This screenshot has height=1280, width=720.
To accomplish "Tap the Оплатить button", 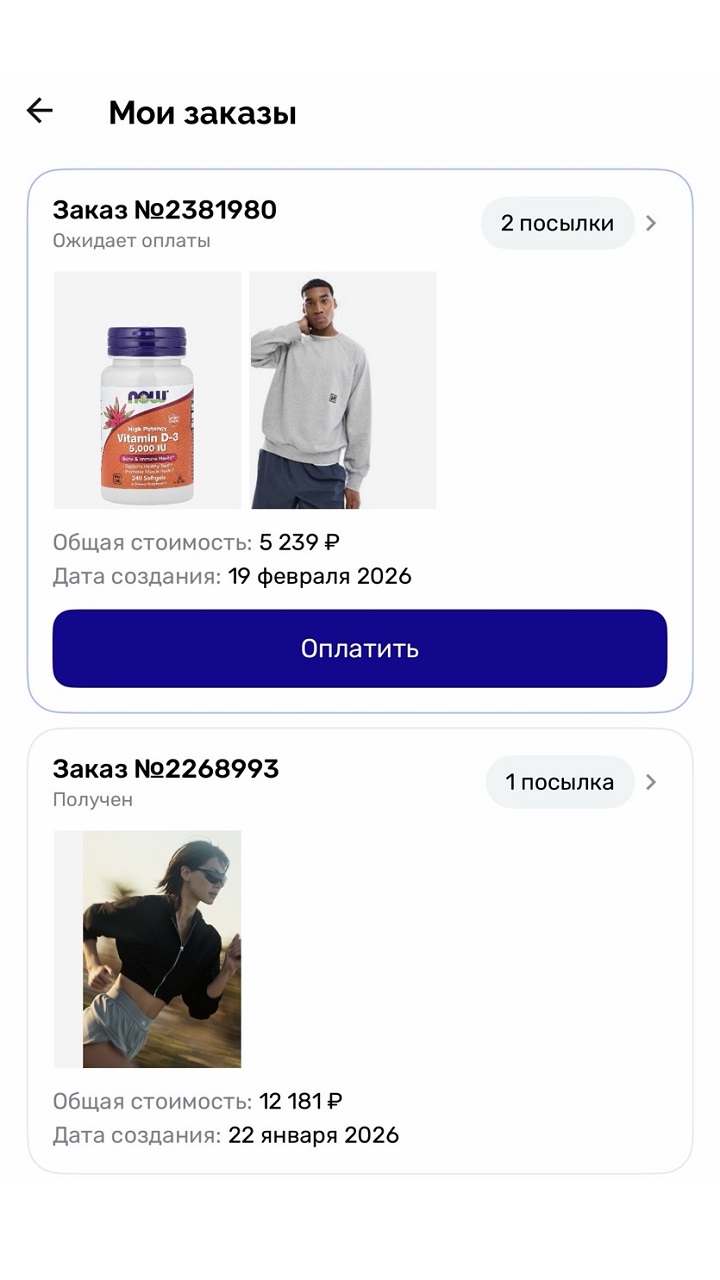I will pos(360,648).
